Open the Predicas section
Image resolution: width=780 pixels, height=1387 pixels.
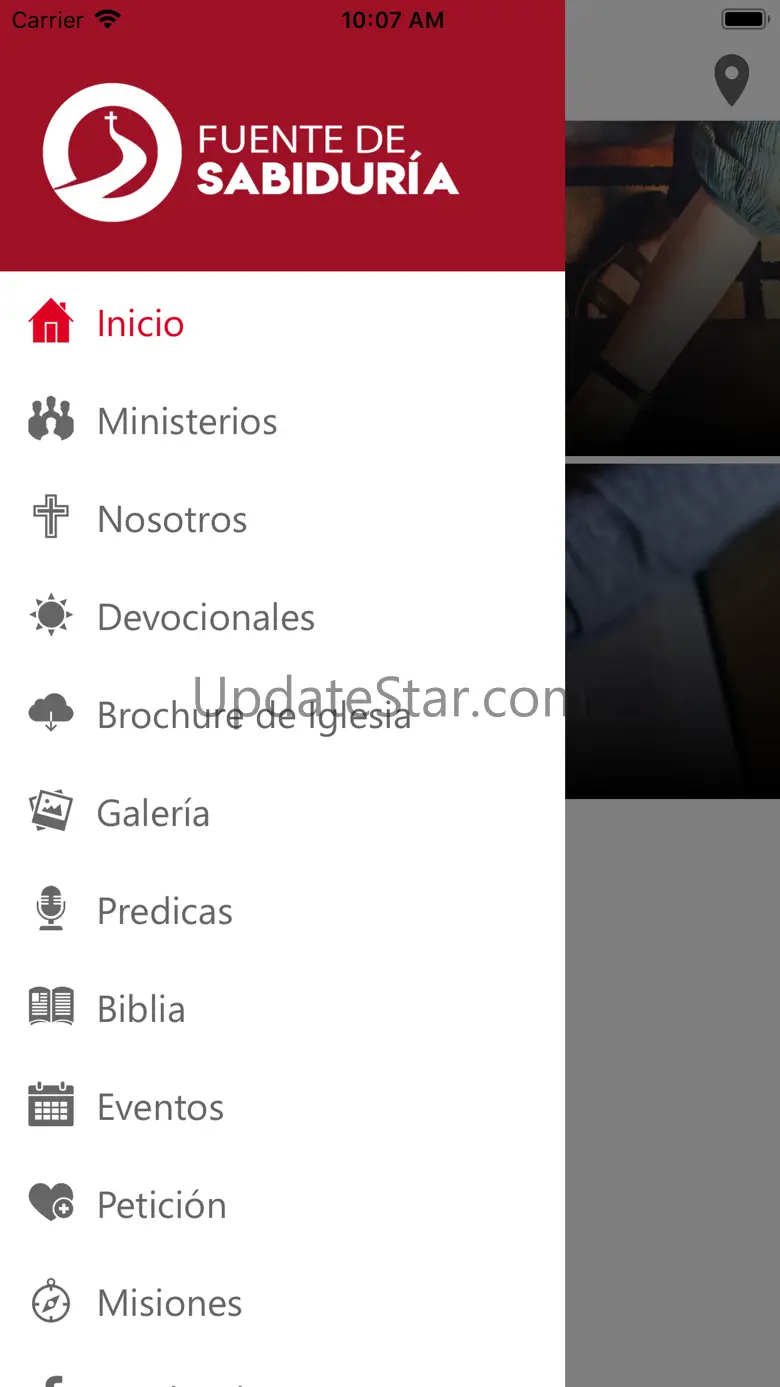pyautogui.click(x=165, y=911)
